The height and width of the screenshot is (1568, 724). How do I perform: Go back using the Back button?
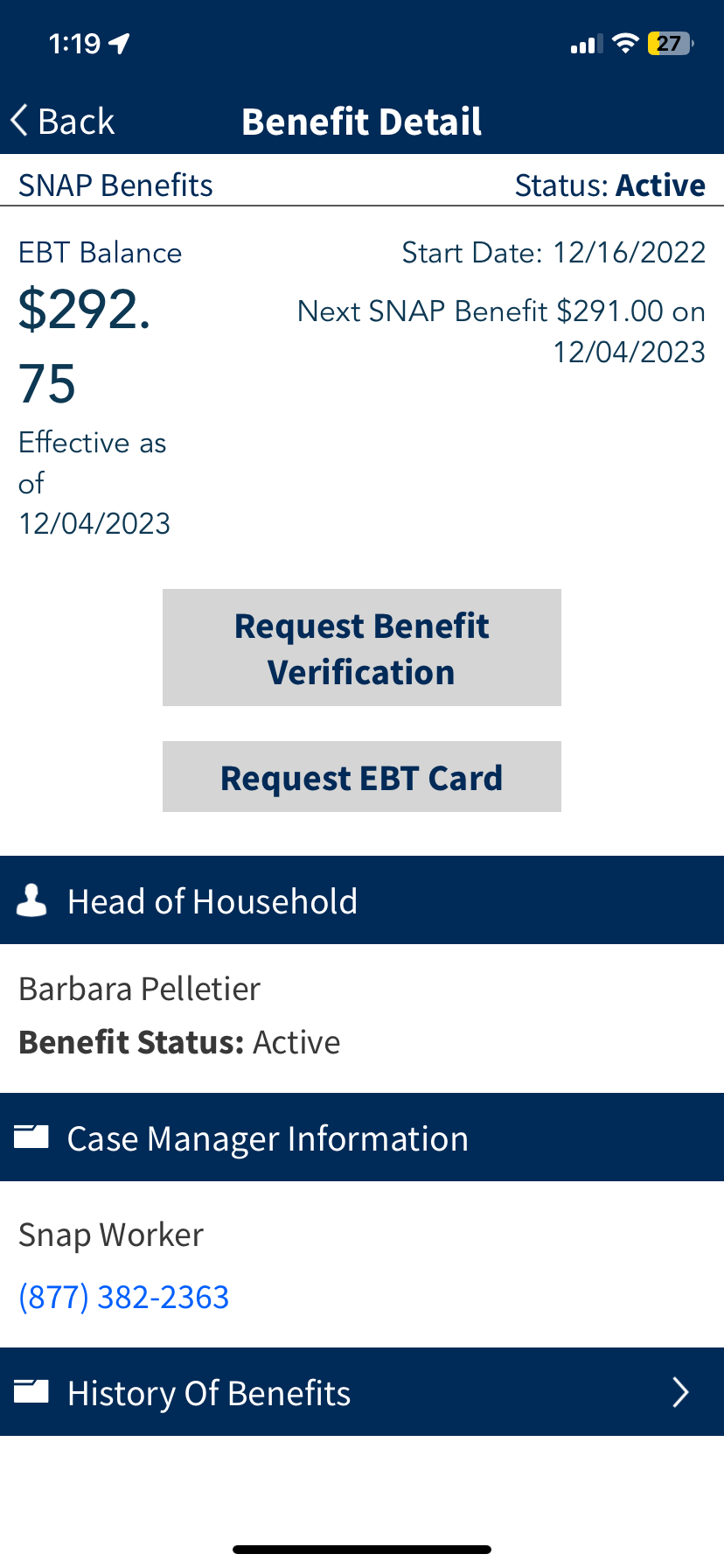coord(63,121)
